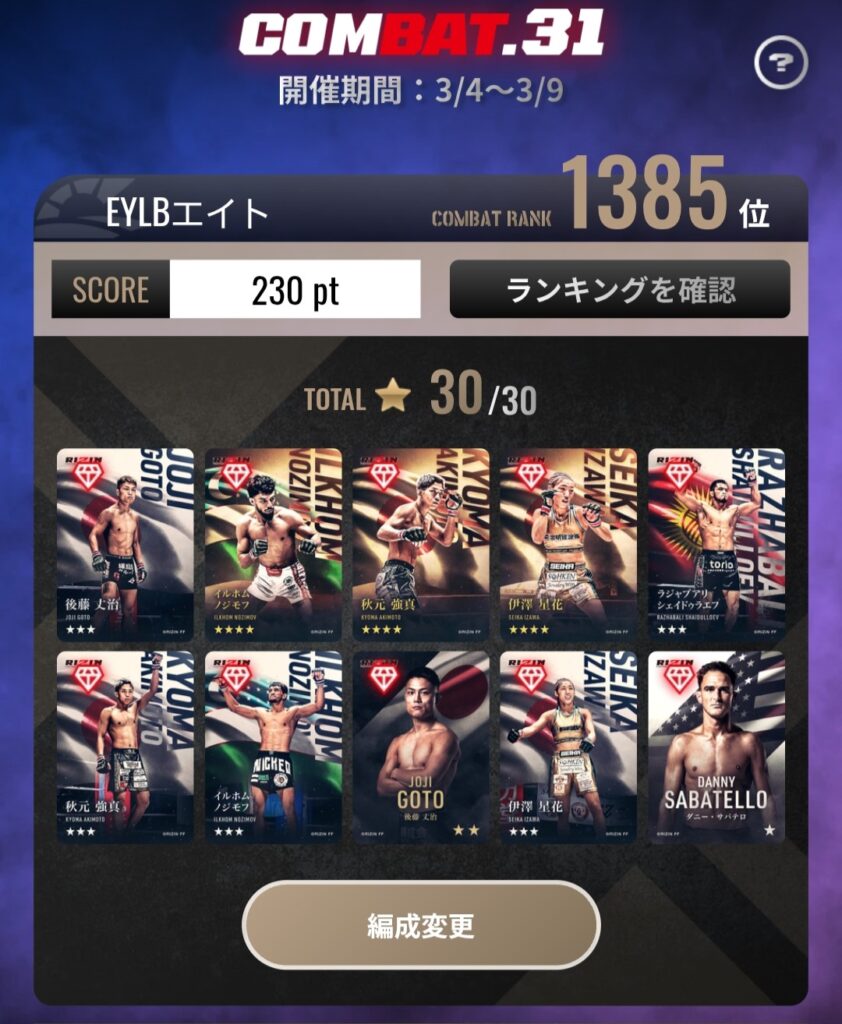842x1024 pixels.
Task: Open the three-star Kyoma Akimoto card
Action: point(125,747)
